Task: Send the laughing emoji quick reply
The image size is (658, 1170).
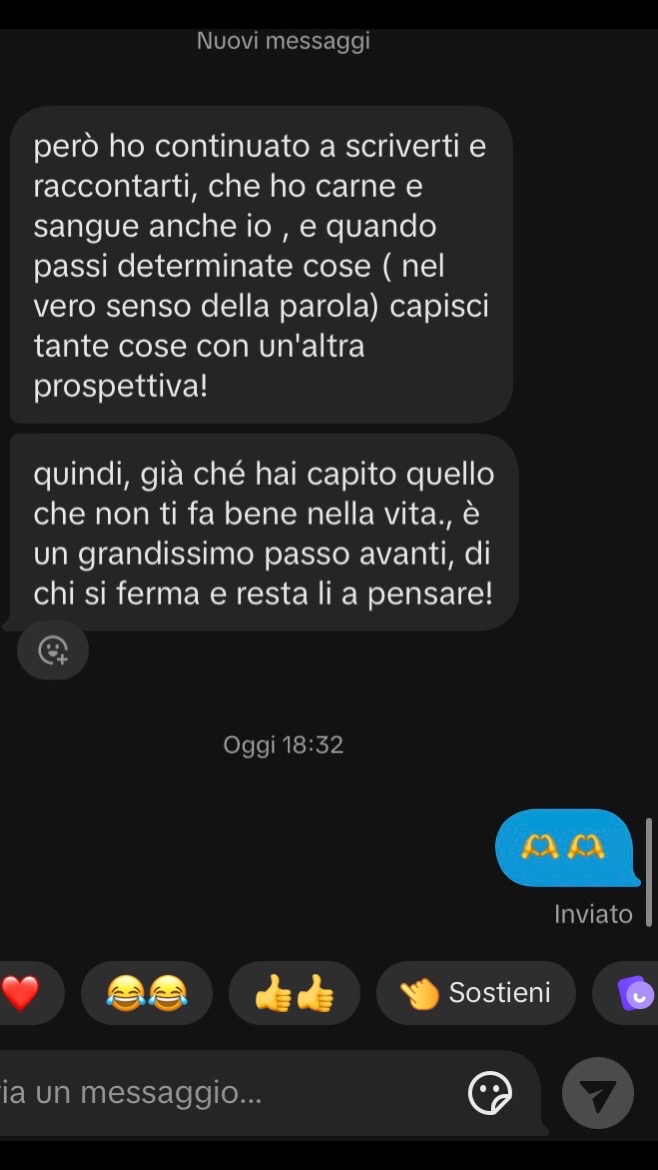Action: [146, 993]
